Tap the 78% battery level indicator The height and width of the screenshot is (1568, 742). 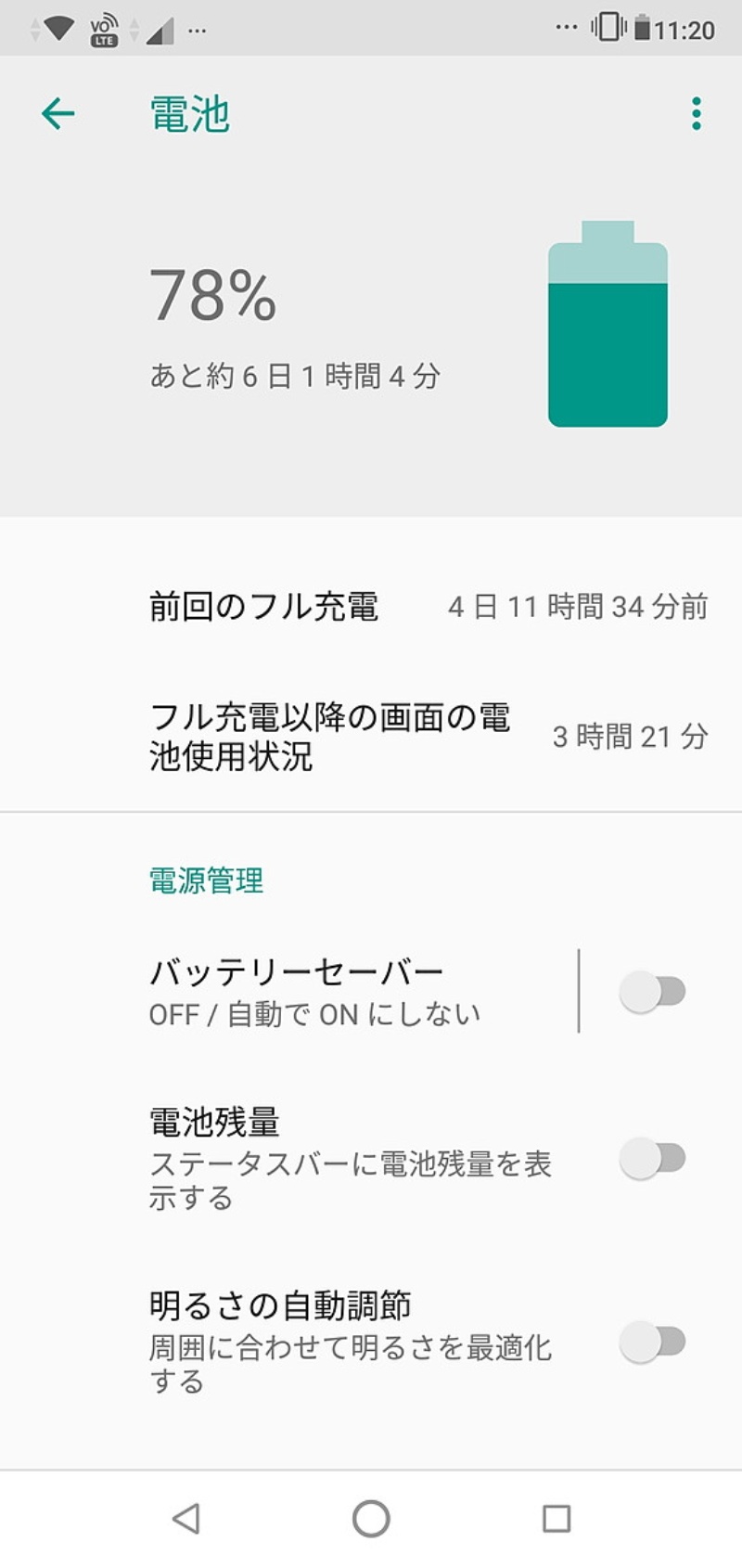tap(211, 297)
